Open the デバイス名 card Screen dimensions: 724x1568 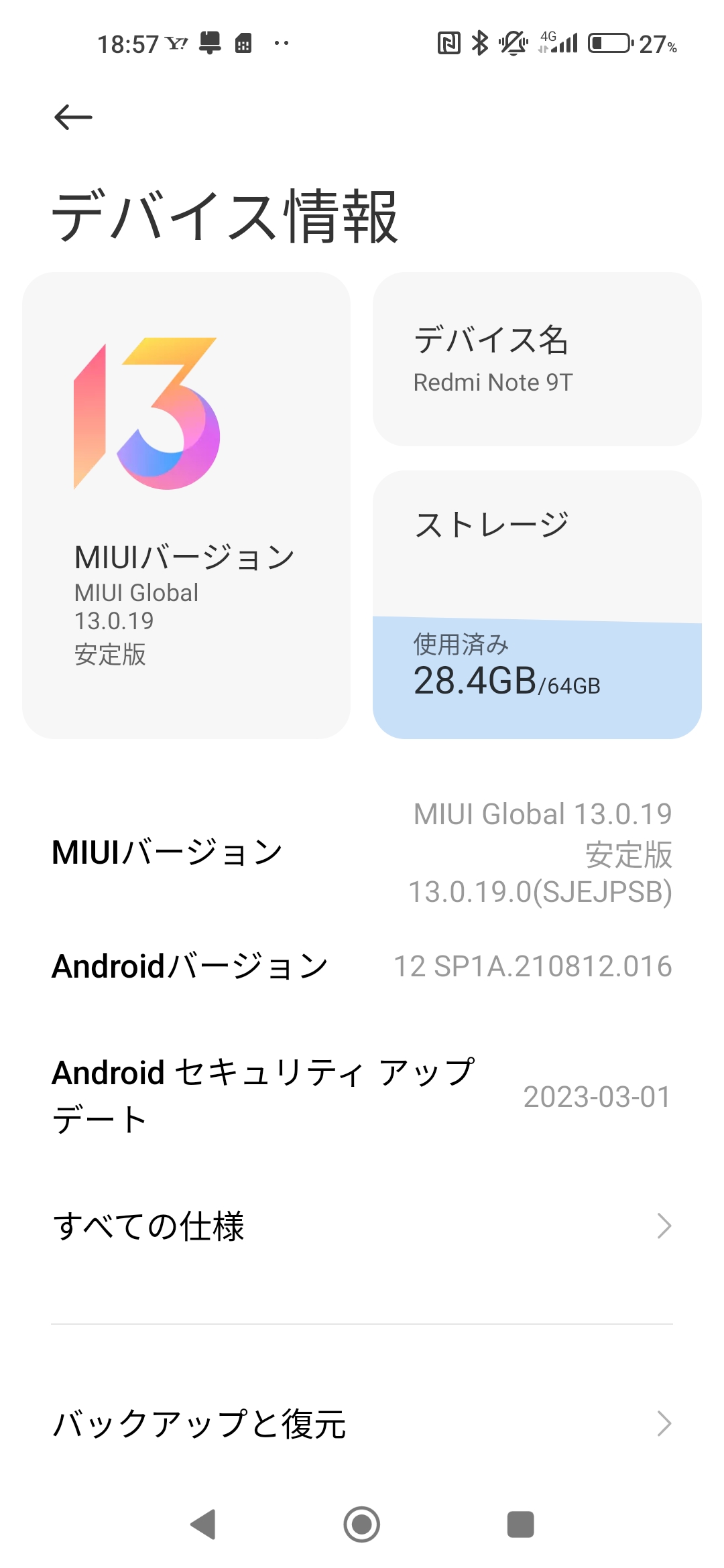tap(537, 359)
